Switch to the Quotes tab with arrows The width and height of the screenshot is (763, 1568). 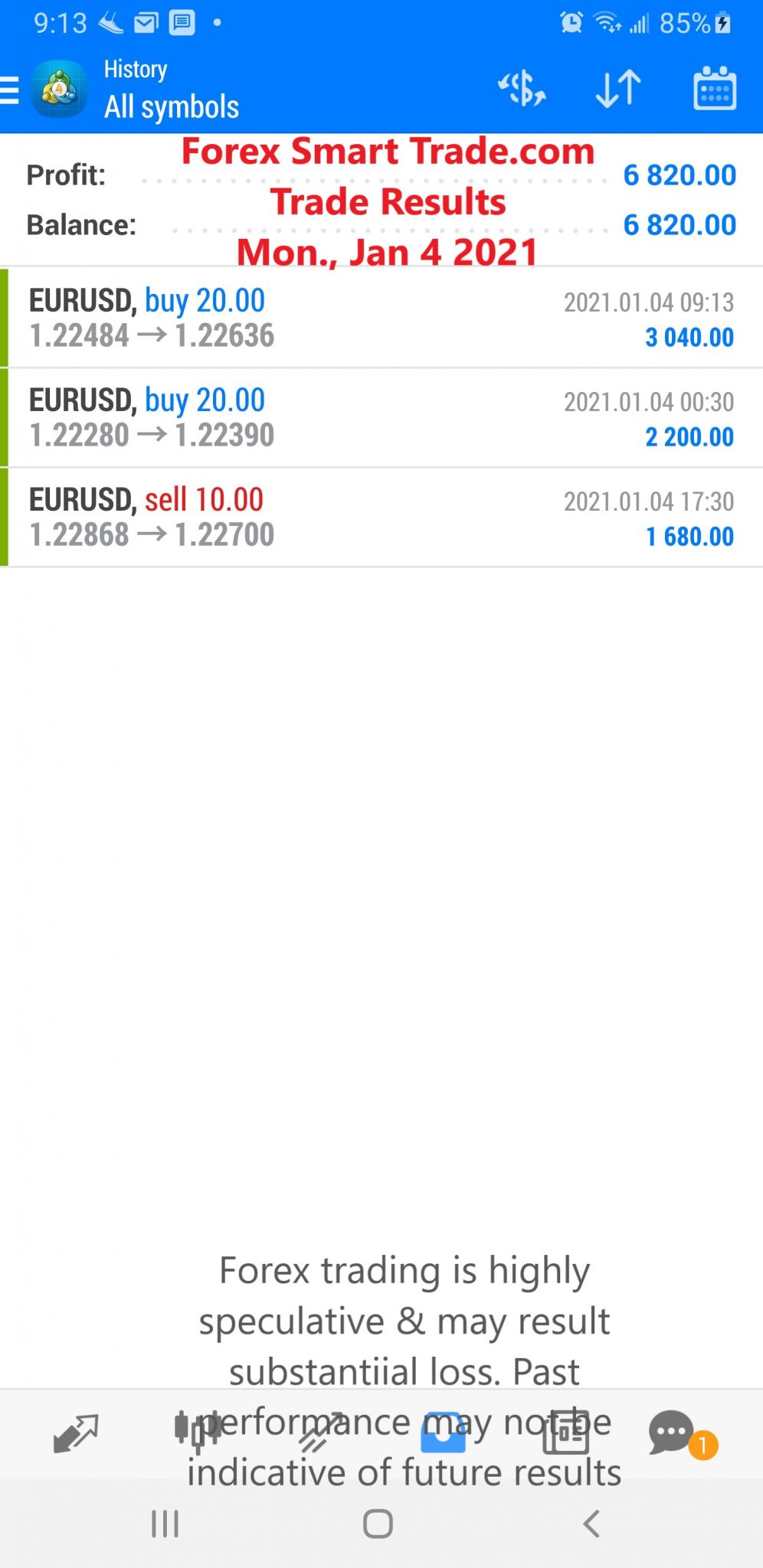click(x=76, y=1432)
